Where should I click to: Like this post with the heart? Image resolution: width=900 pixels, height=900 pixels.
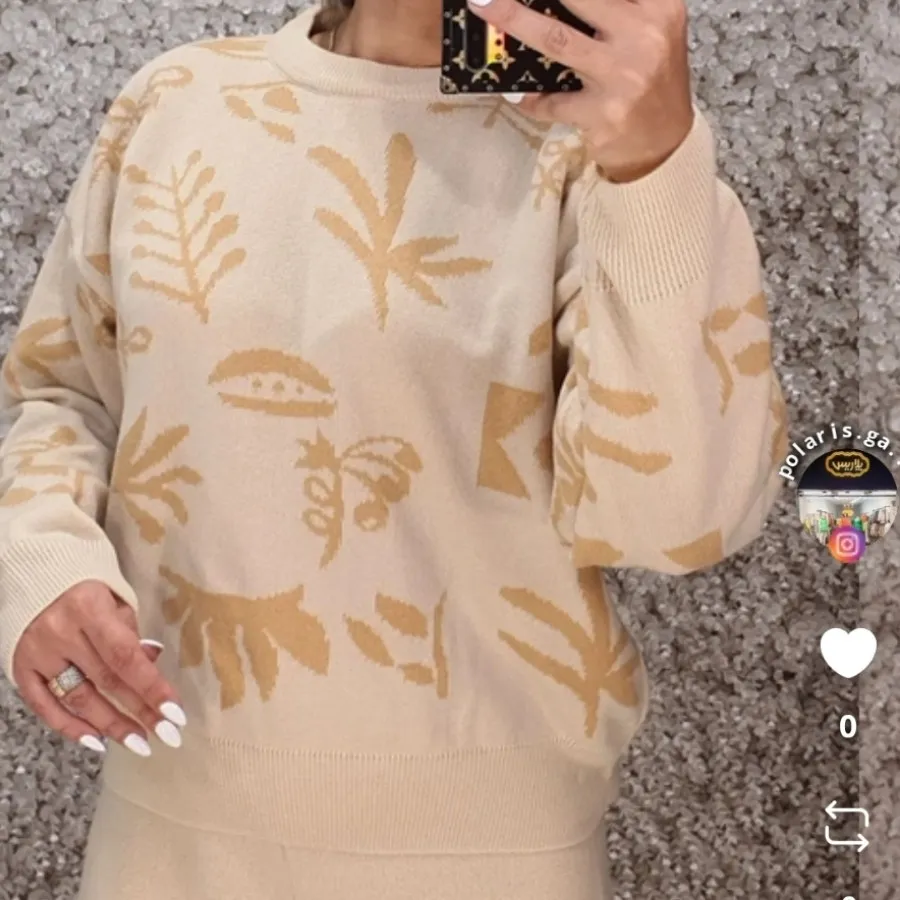click(847, 652)
